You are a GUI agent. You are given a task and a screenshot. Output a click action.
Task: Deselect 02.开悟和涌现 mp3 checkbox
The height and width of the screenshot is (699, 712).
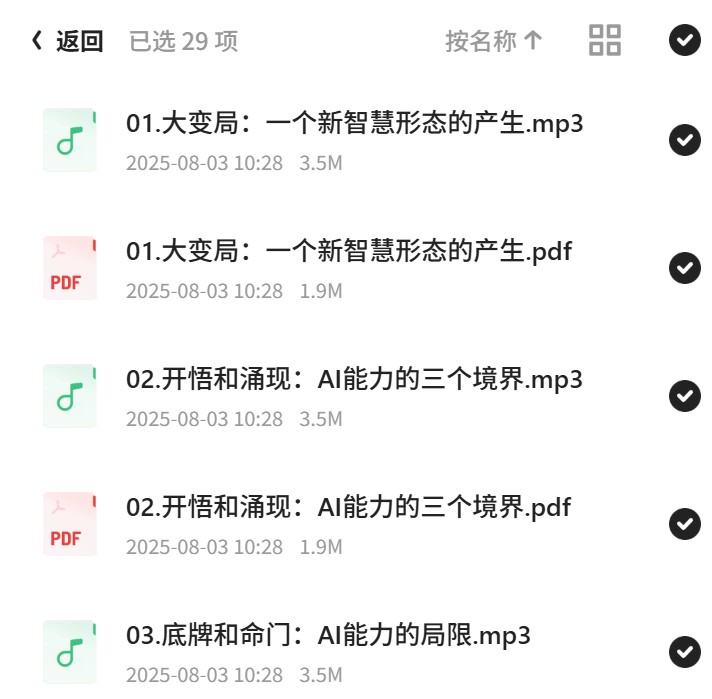click(684, 396)
